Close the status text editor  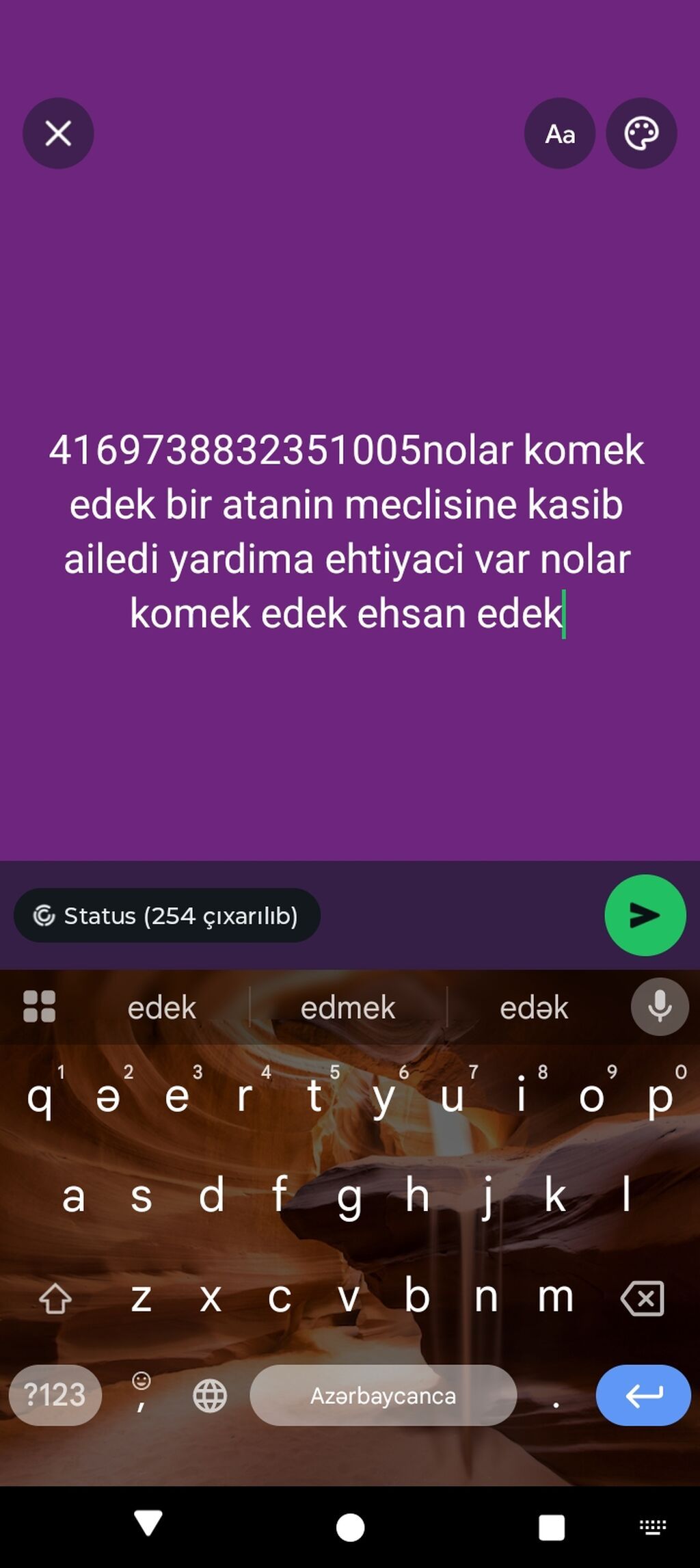58,133
